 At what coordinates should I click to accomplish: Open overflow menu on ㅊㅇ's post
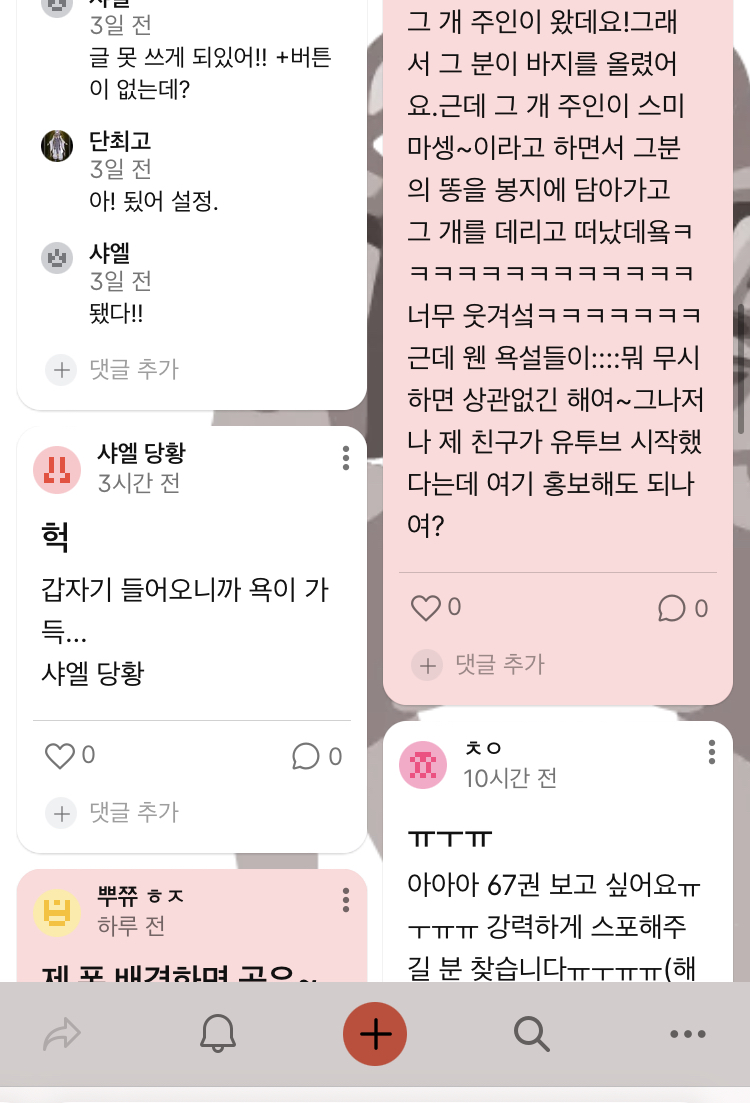click(x=711, y=752)
